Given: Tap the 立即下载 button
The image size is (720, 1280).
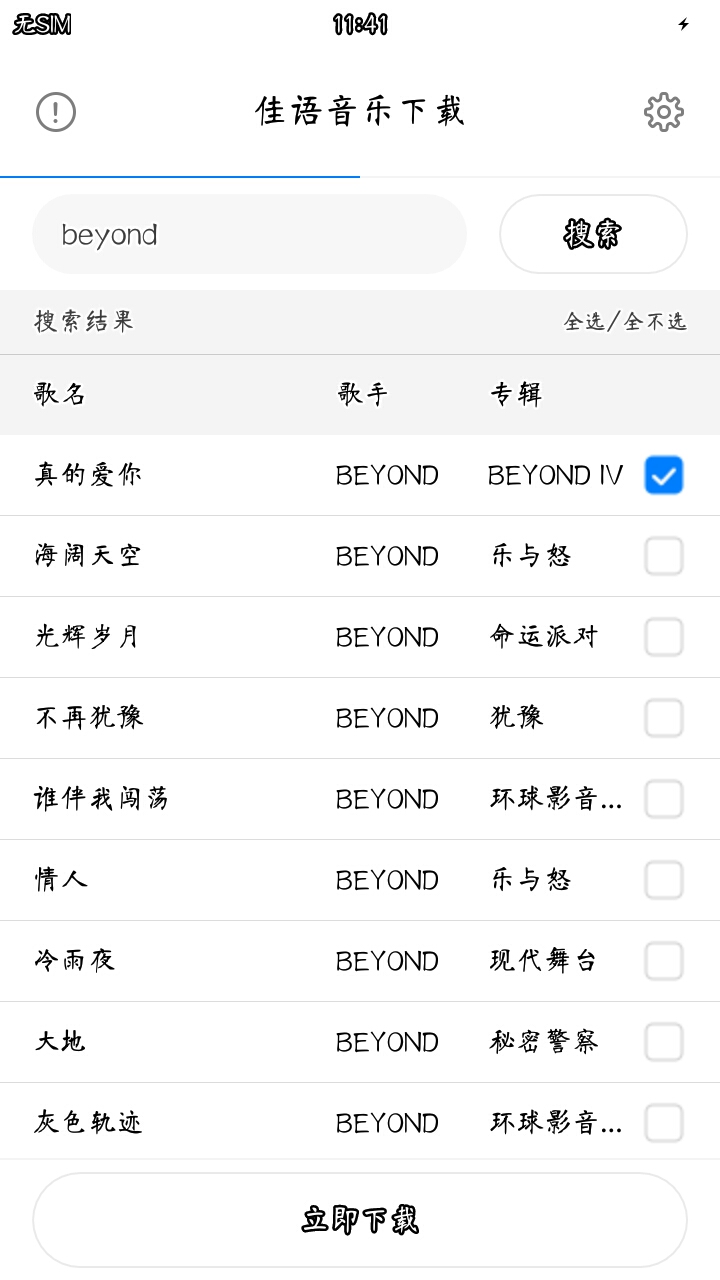Looking at the screenshot, I should click(x=360, y=1220).
